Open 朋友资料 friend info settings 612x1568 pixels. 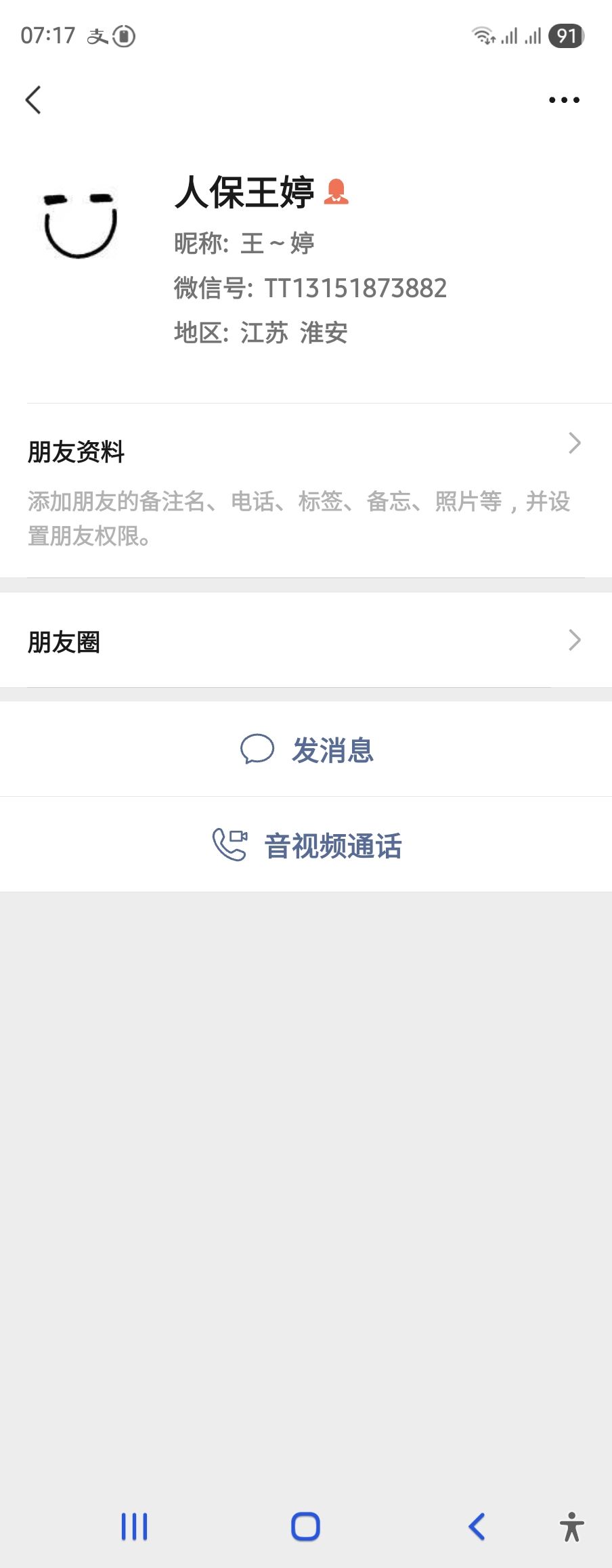[x=305, y=489]
